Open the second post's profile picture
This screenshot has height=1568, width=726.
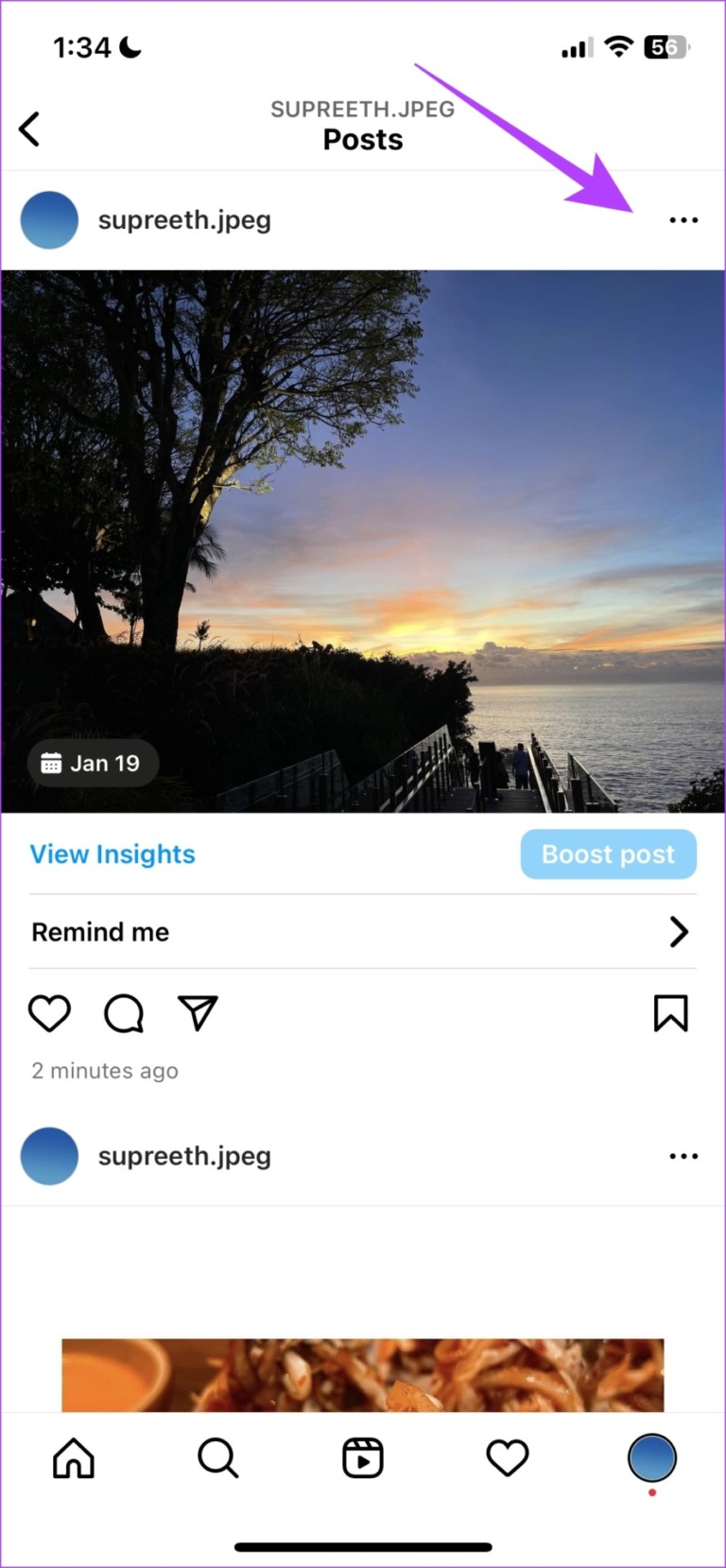pyautogui.click(x=49, y=1156)
